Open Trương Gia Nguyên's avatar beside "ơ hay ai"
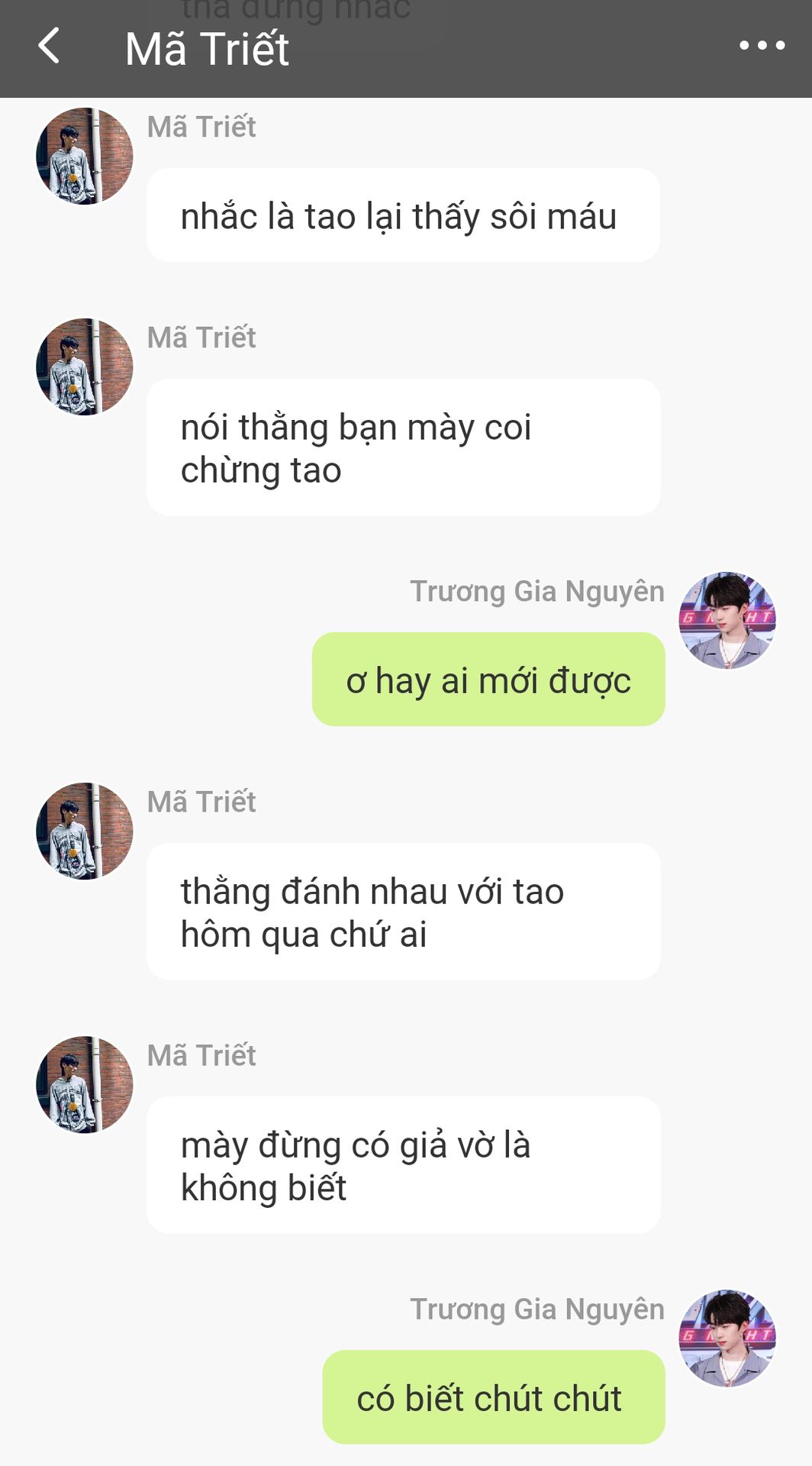The height and width of the screenshot is (1466, 812). pyautogui.click(x=727, y=621)
